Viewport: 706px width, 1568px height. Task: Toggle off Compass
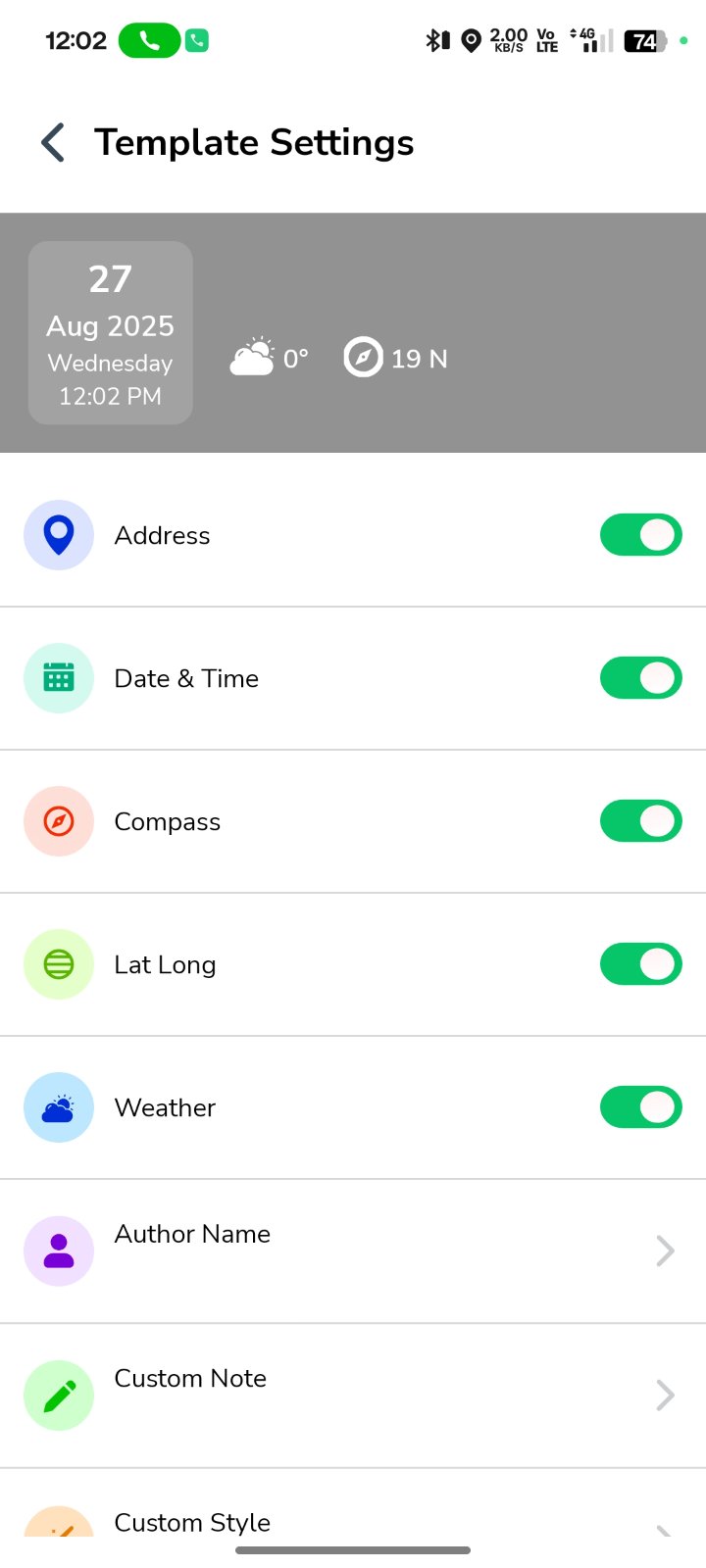[641, 821]
